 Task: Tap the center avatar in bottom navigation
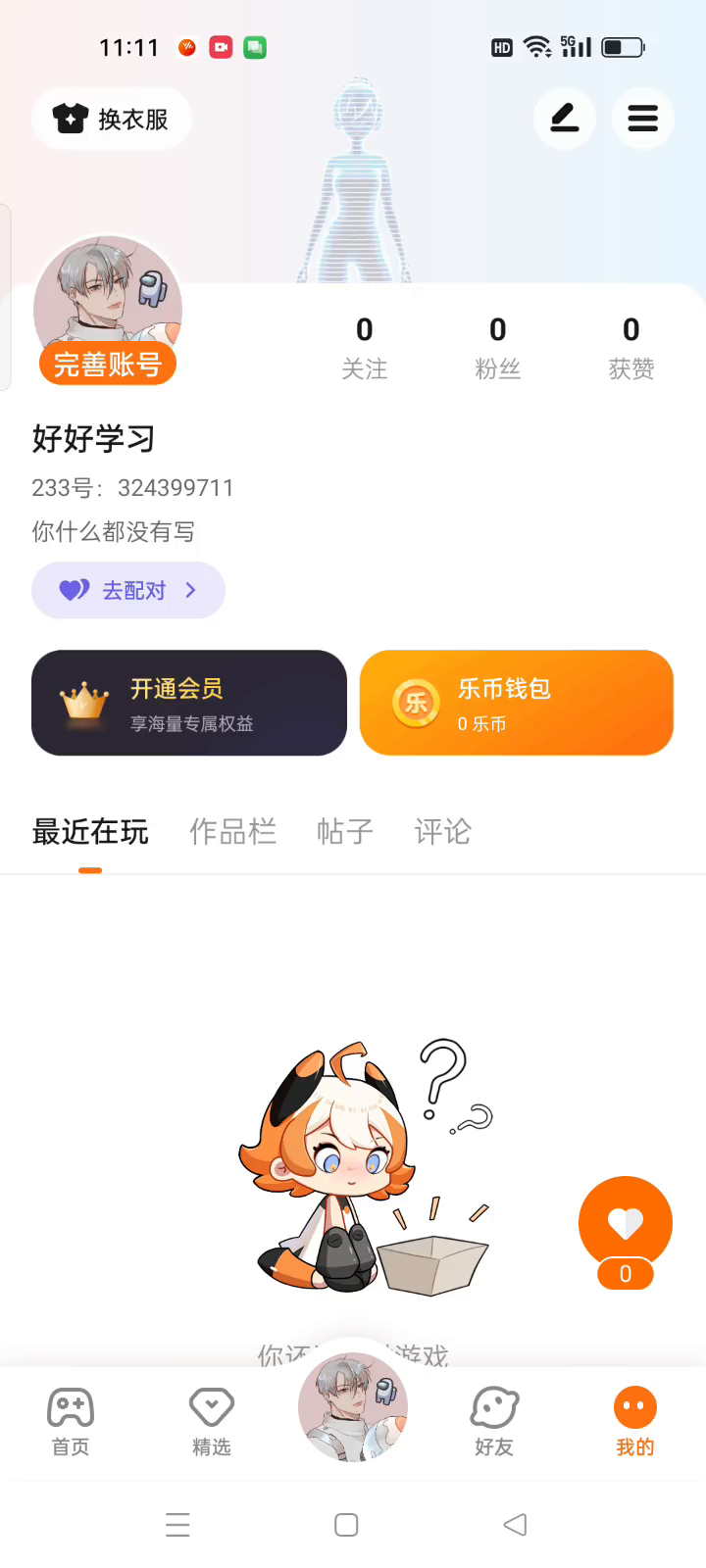(353, 1407)
